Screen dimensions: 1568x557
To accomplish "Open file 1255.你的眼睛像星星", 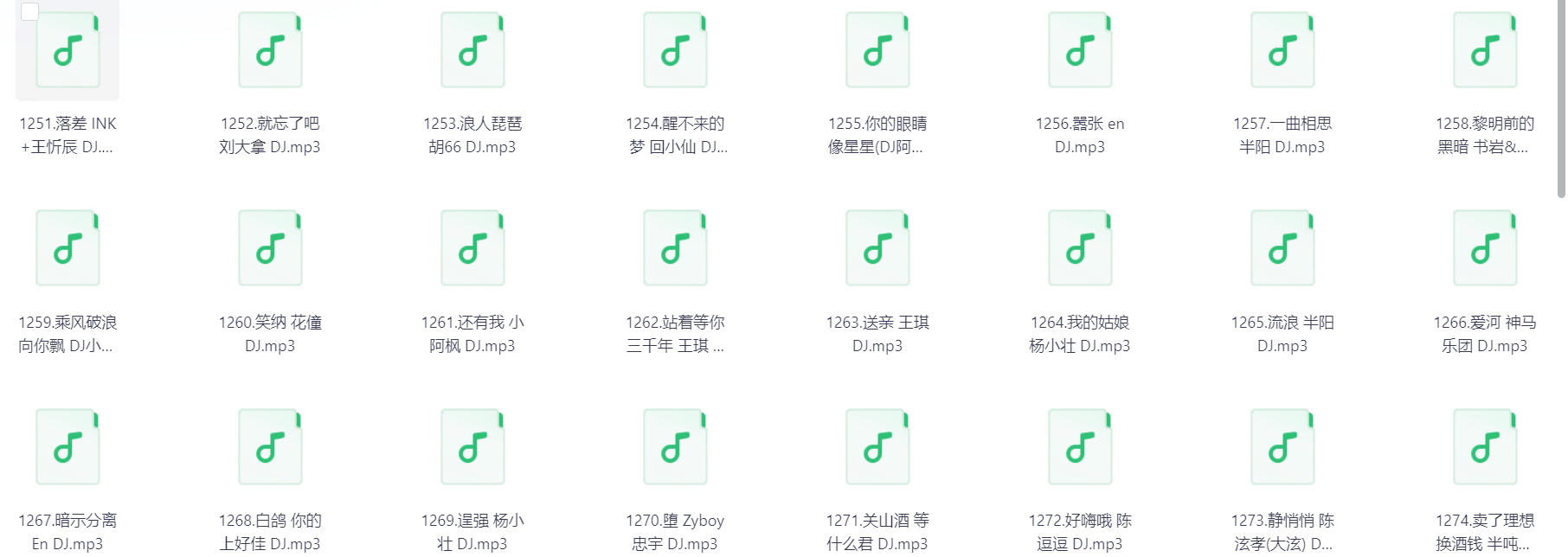I will point(877,51).
